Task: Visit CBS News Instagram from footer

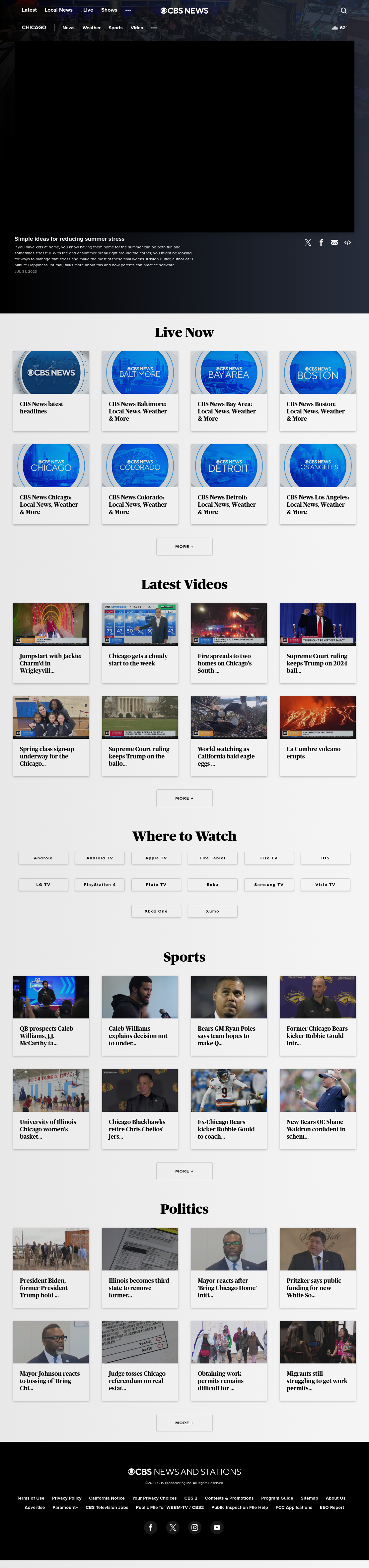Action: click(194, 1527)
